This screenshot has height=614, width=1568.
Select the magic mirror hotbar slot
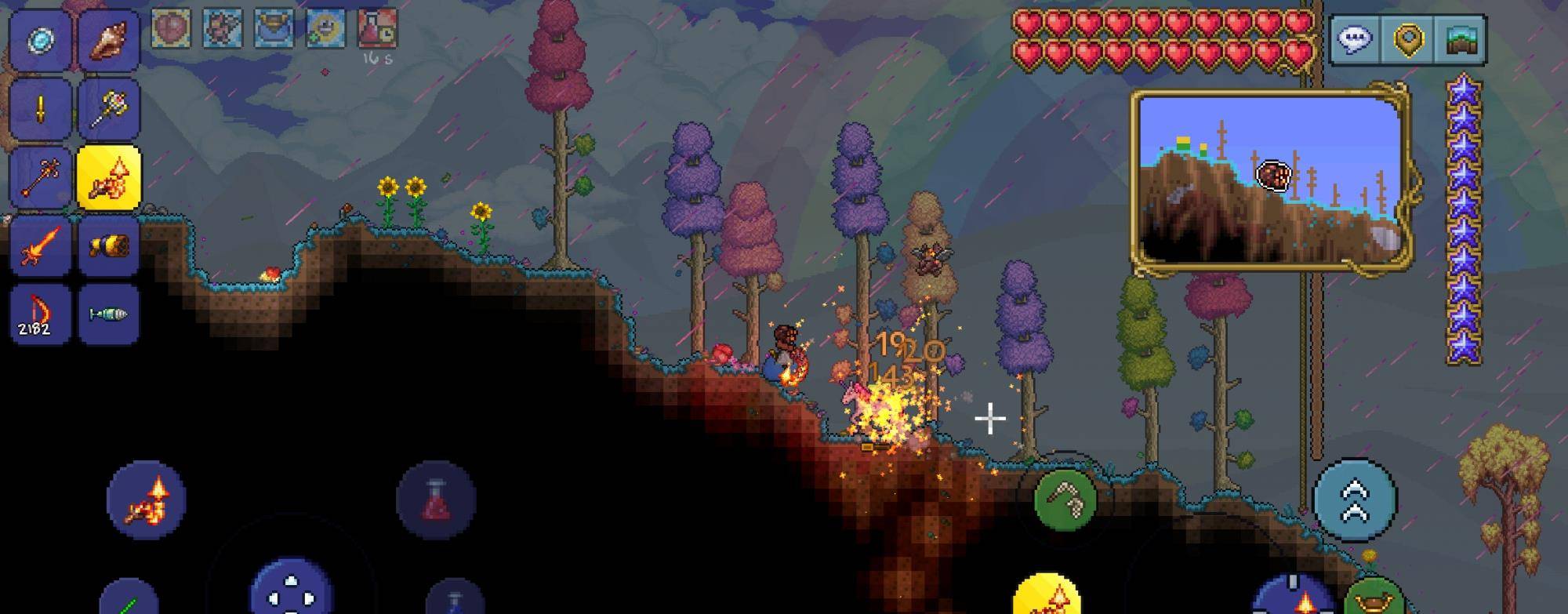click(41, 40)
